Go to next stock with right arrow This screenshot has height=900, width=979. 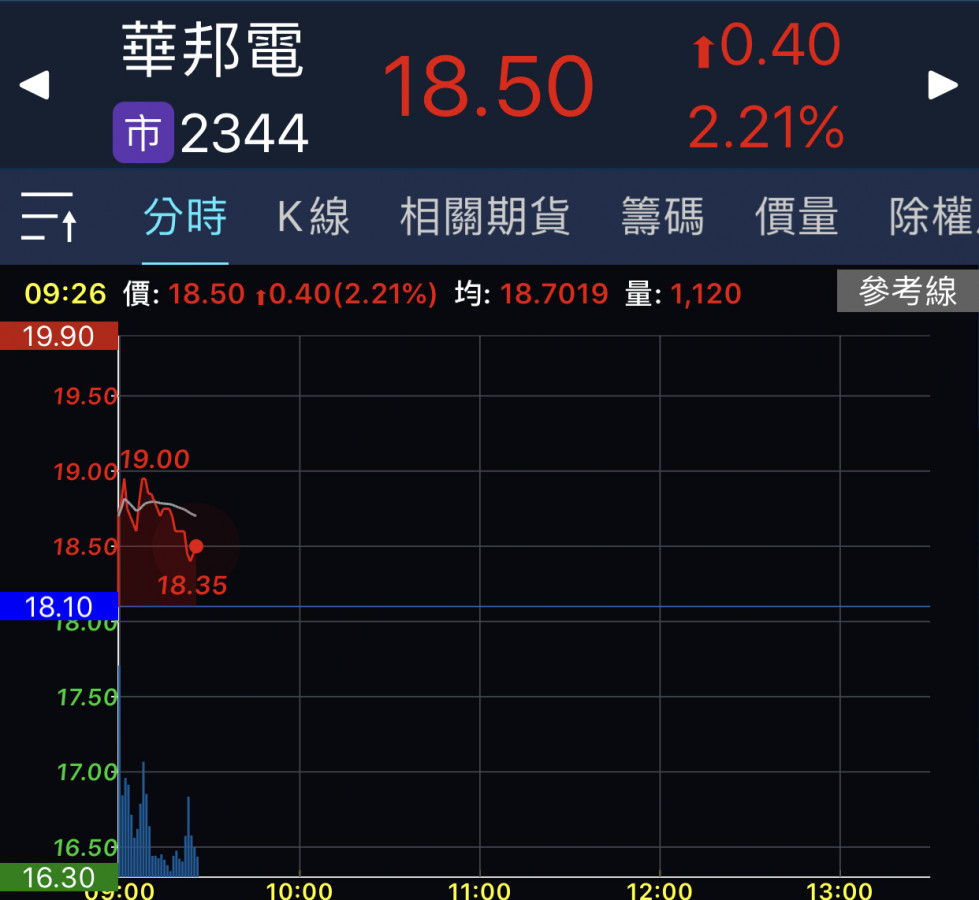point(942,85)
